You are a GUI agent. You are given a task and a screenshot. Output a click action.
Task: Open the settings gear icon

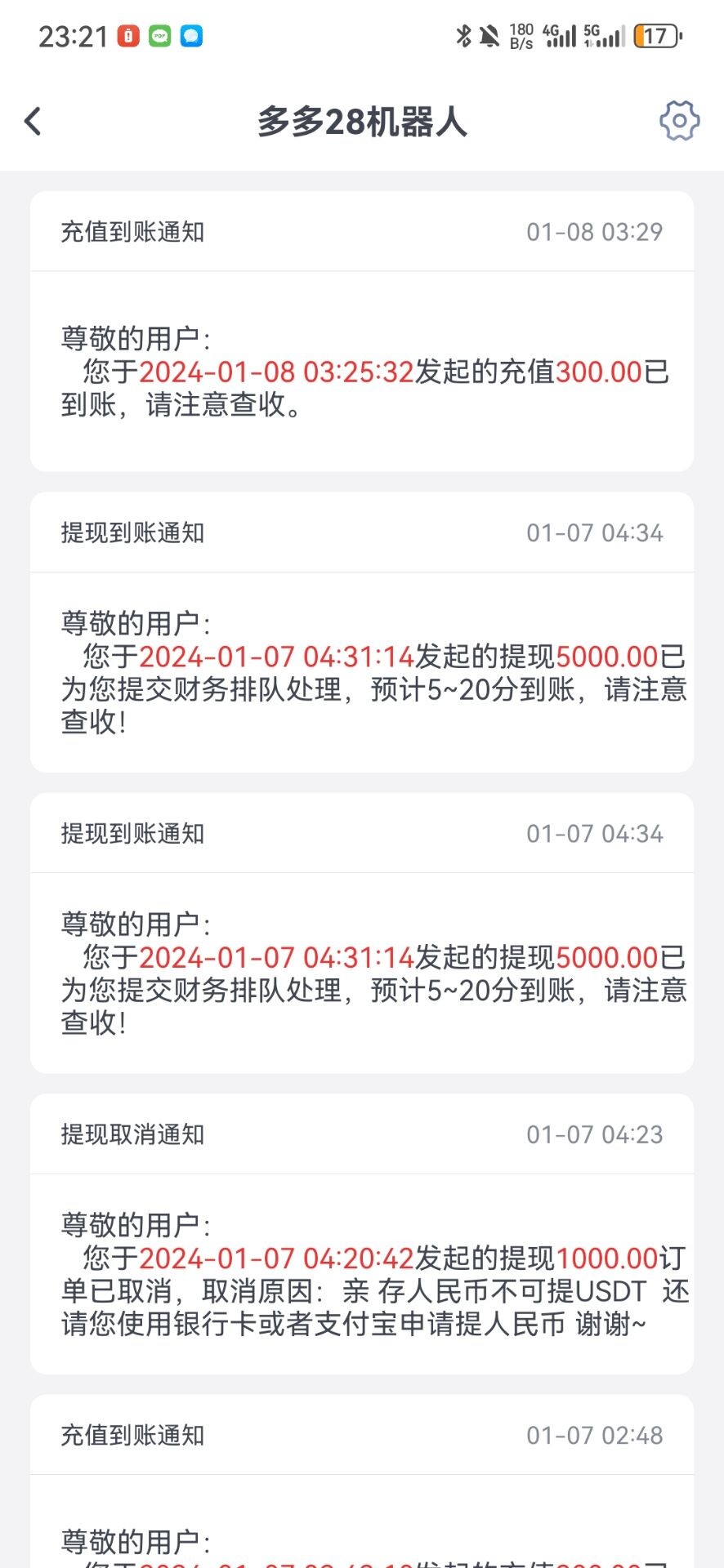click(679, 122)
